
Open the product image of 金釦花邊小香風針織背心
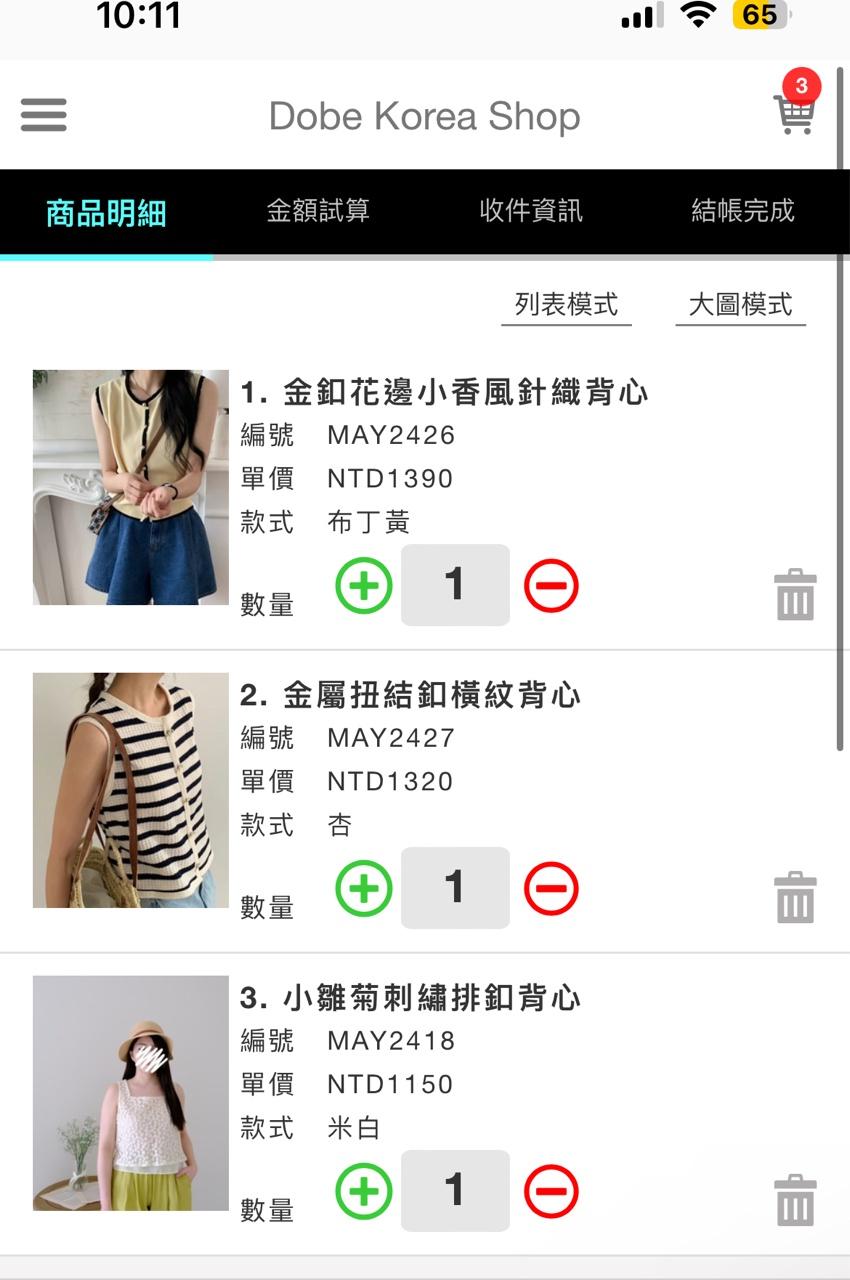[131, 488]
